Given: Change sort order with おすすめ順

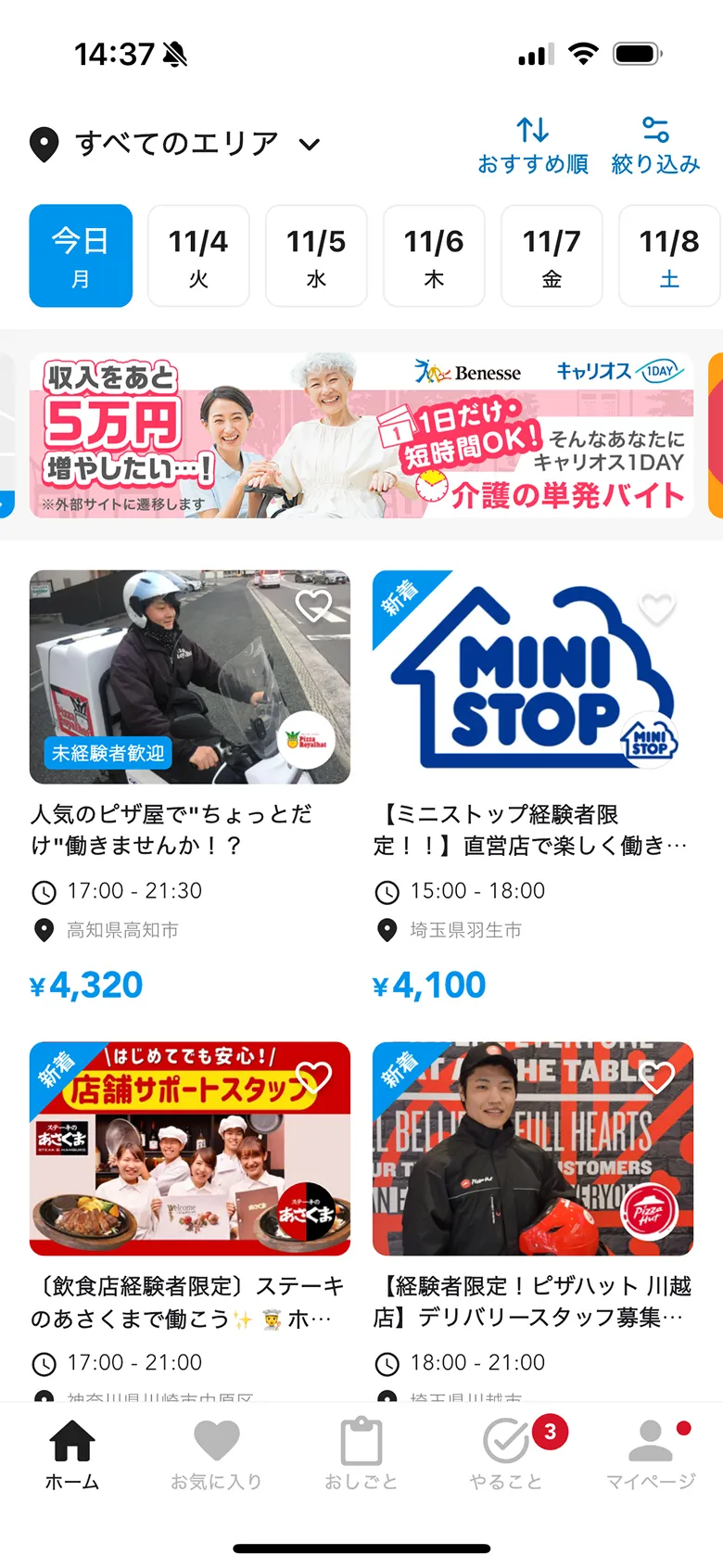Looking at the screenshot, I should click(x=533, y=146).
